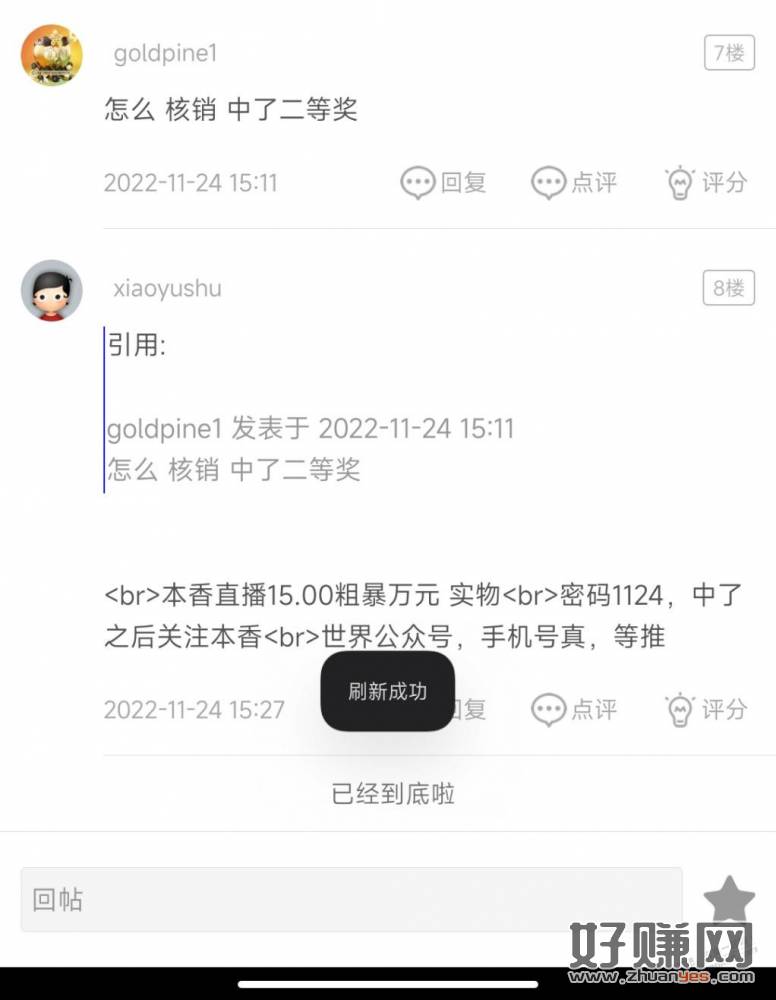Rate goldpine1's post with 评分
The width and height of the screenshot is (776, 1000).
(706, 183)
